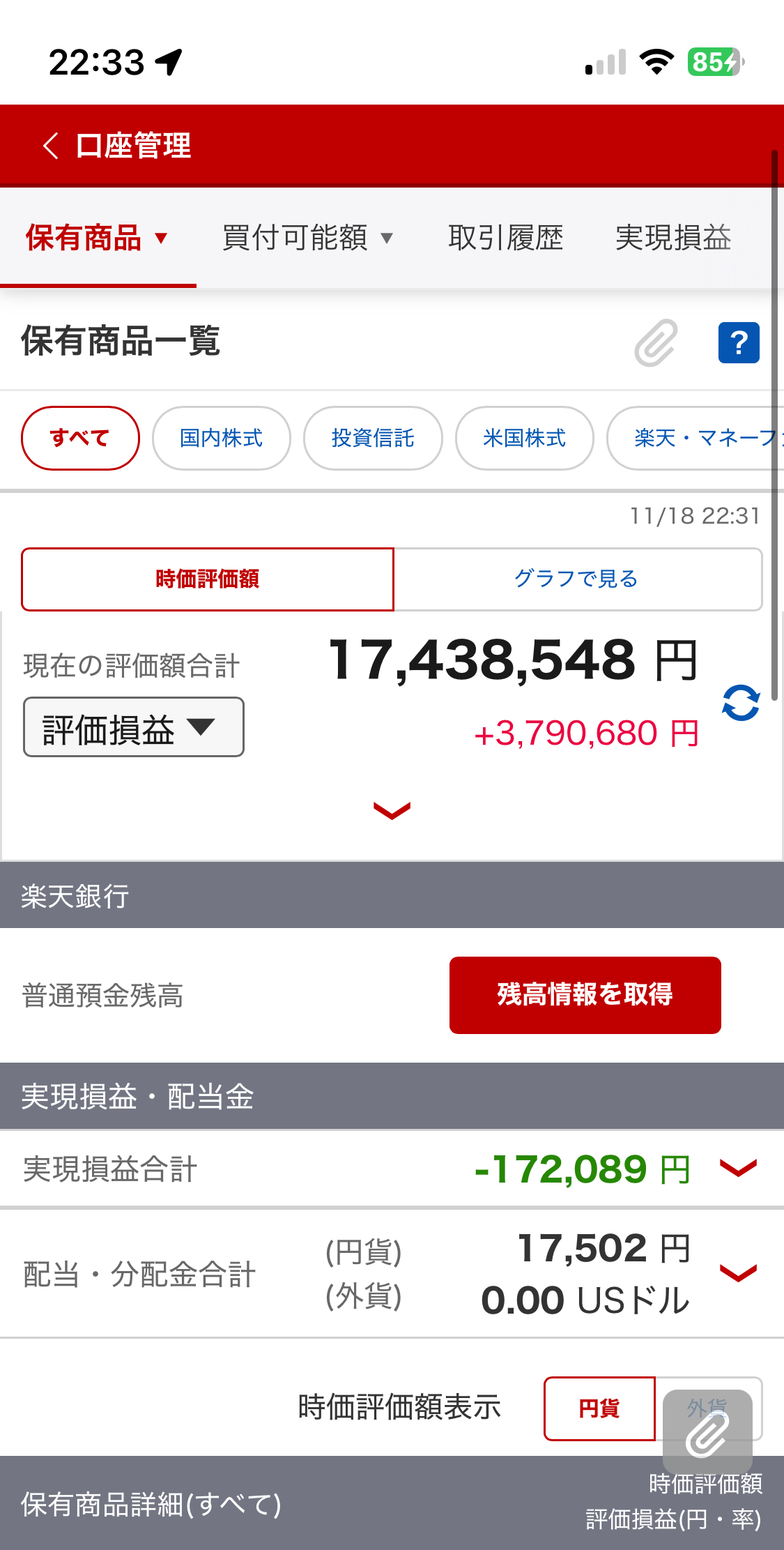Open the blue question mark help
The height and width of the screenshot is (1550, 784).
(739, 342)
